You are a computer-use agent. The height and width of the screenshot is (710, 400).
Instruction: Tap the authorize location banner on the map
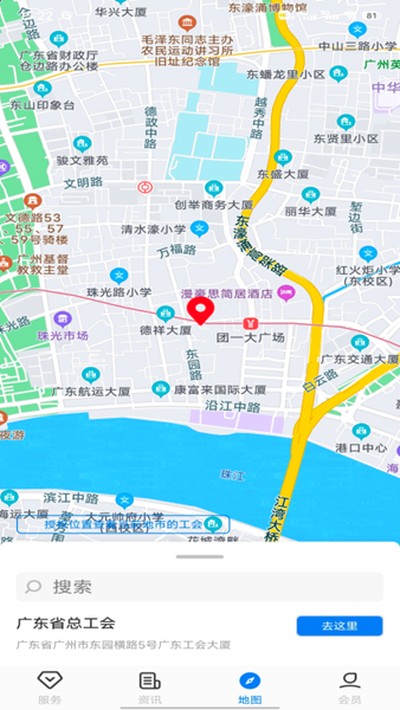123,525
